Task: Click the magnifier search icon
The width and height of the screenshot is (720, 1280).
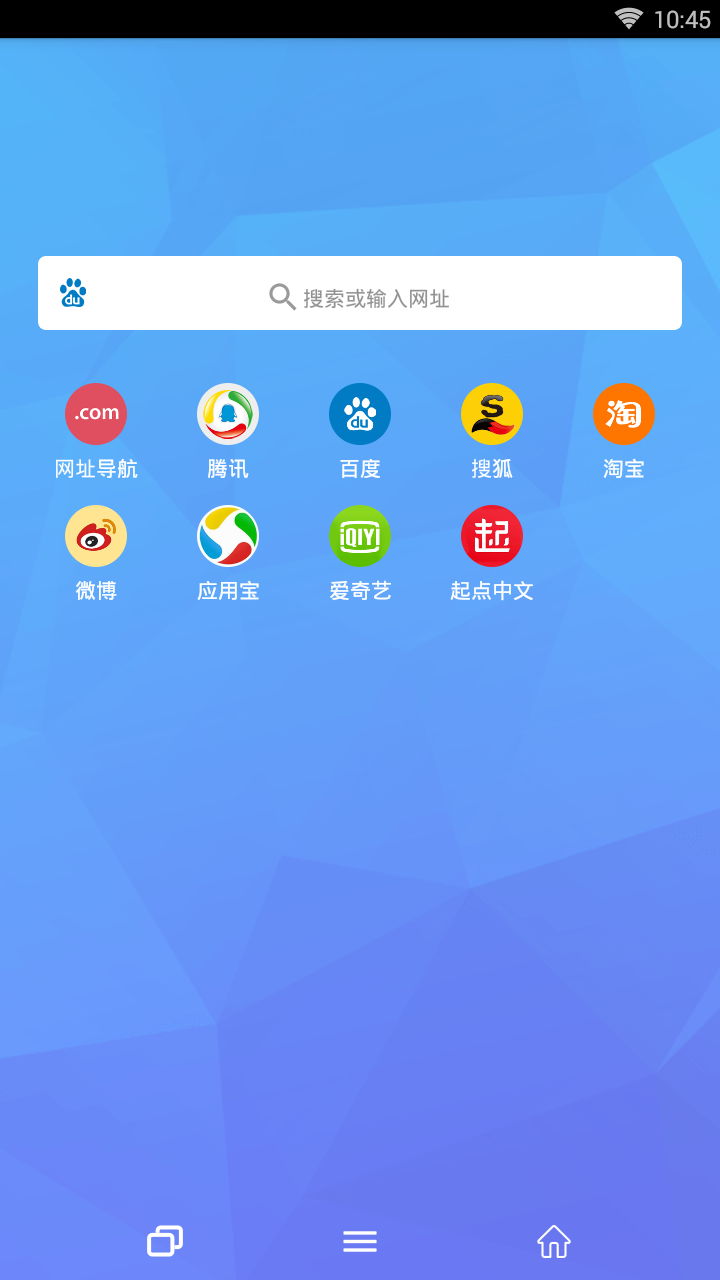Action: pos(281,296)
